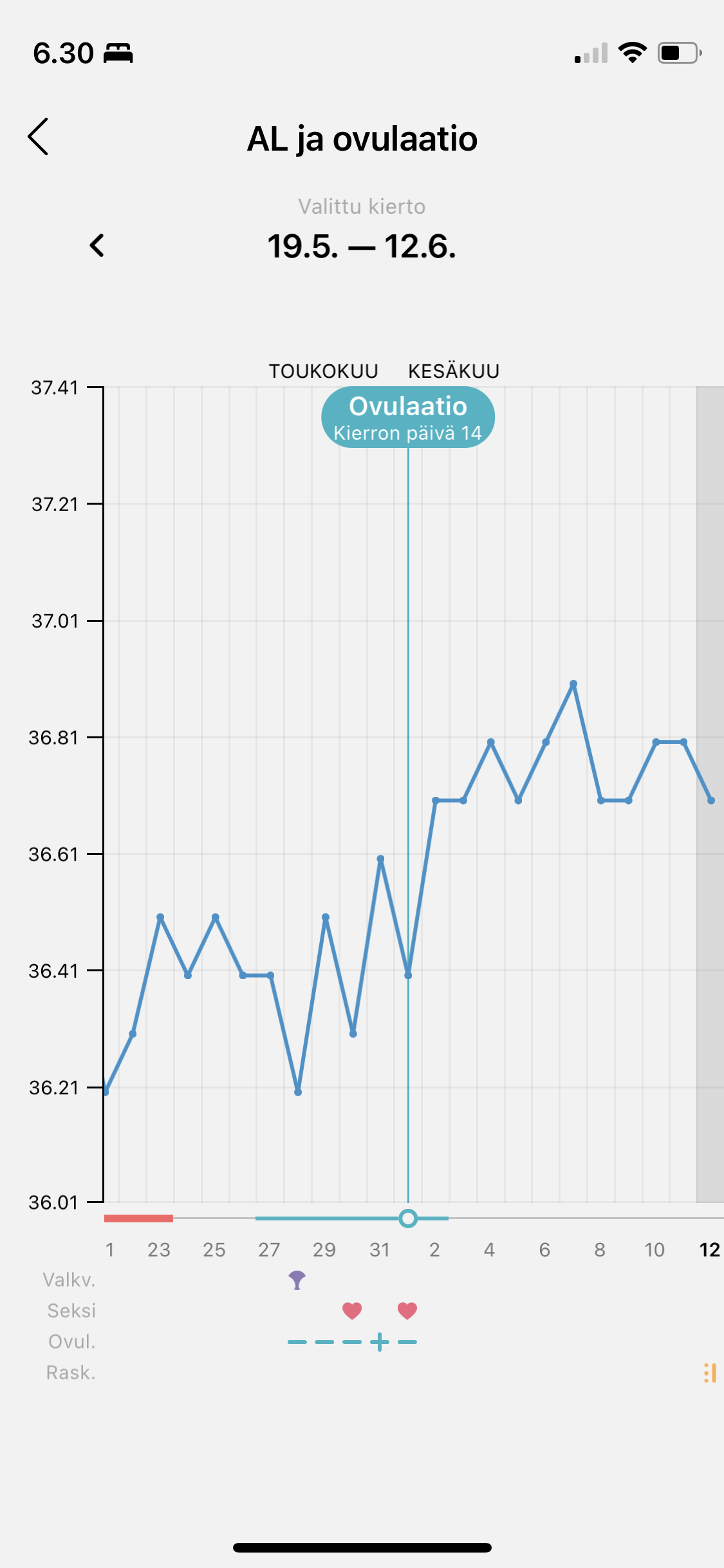Go back from AL ja ovulaatio screen
Screen dimensions: 724x1568
tap(39, 136)
